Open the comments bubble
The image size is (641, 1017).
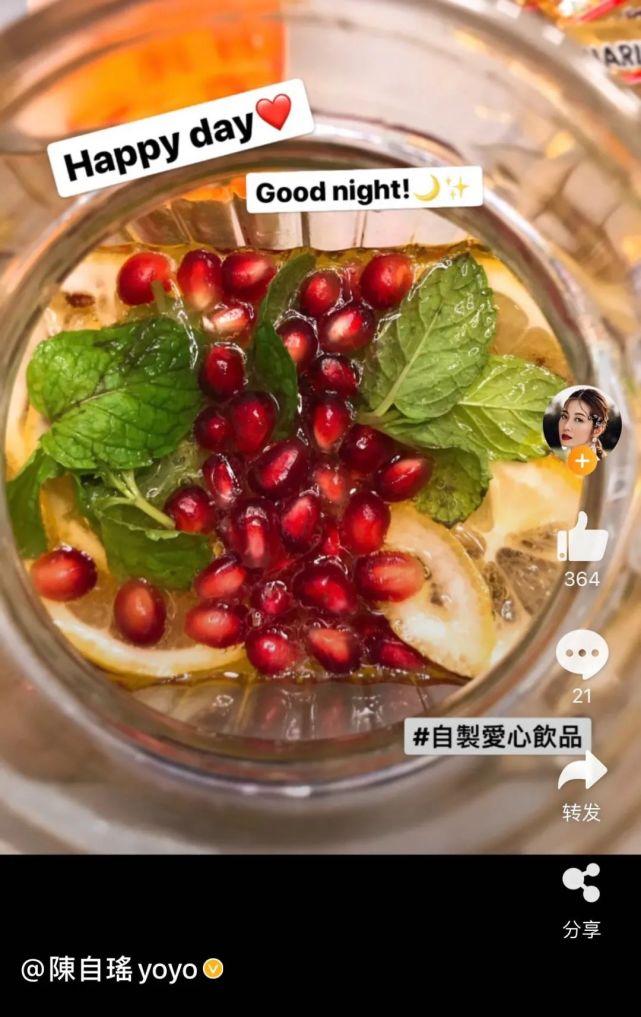pos(582,655)
